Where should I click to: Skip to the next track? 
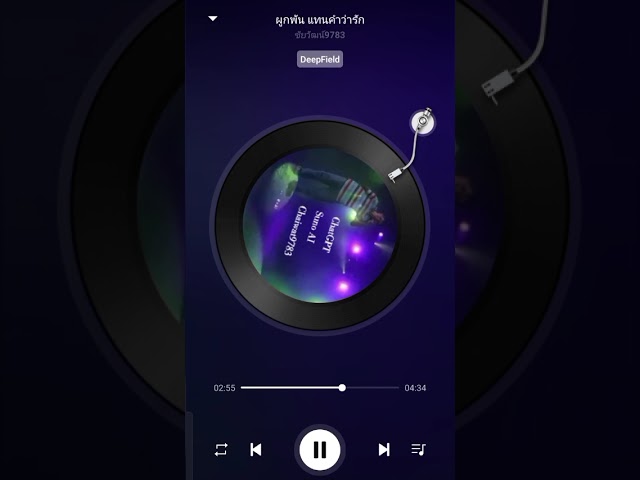pos(384,450)
